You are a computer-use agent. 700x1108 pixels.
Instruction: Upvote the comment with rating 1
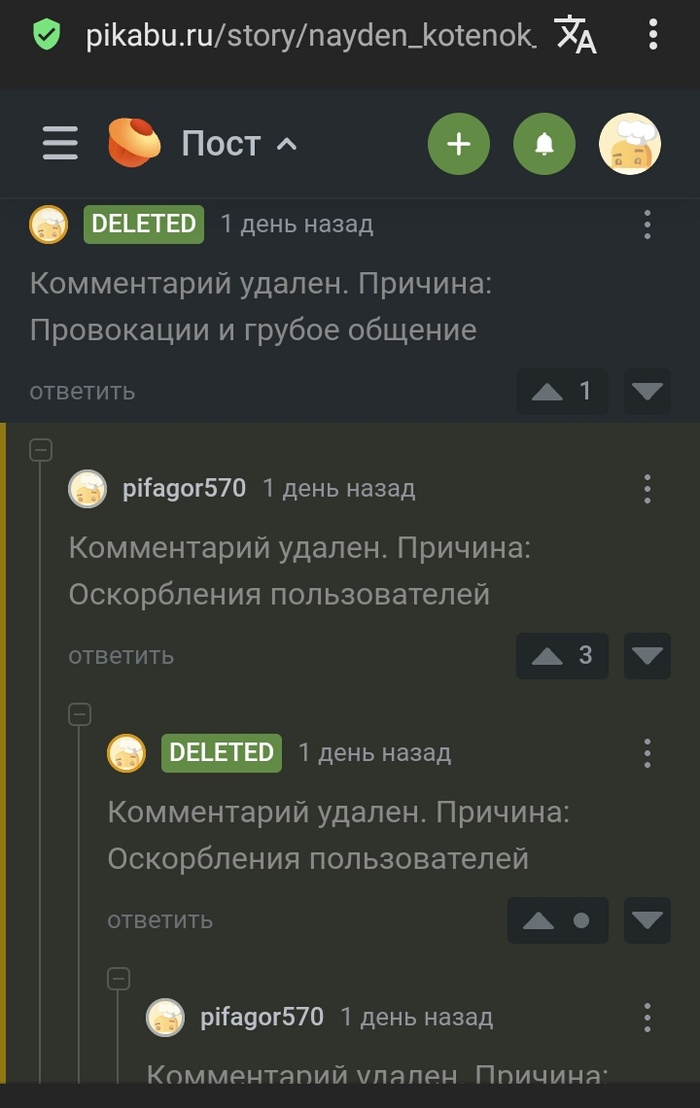click(547, 391)
